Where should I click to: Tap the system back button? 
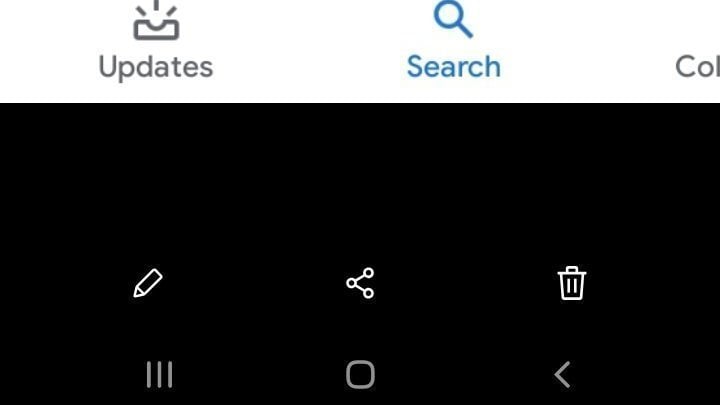click(562, 375)
